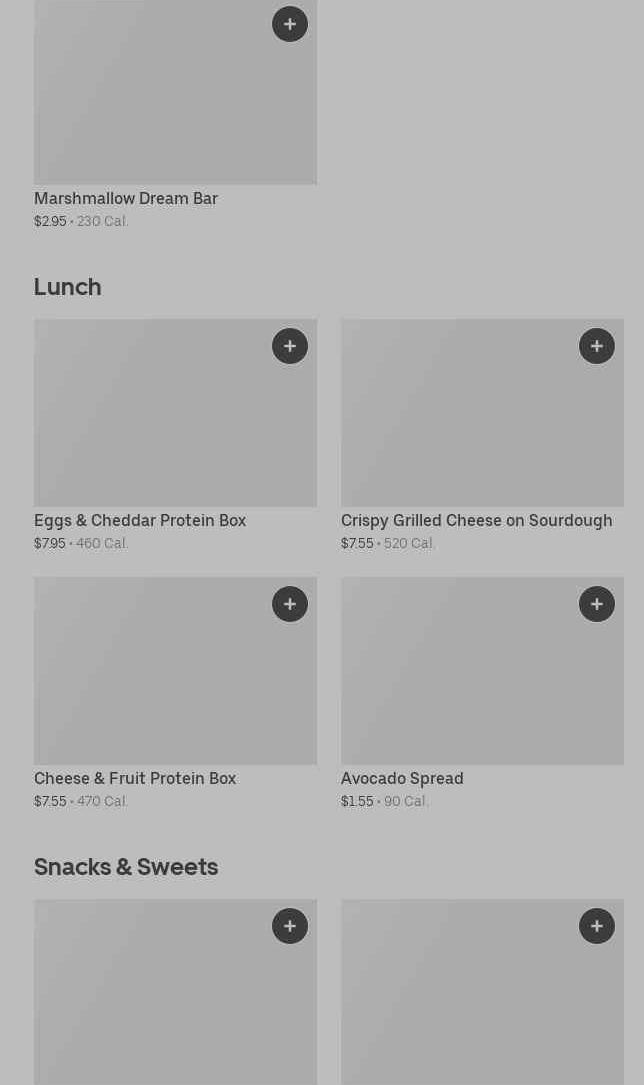
Task: Add Crispy Grilled Cheese on Sourdough to cart
Action: [597, 346]
